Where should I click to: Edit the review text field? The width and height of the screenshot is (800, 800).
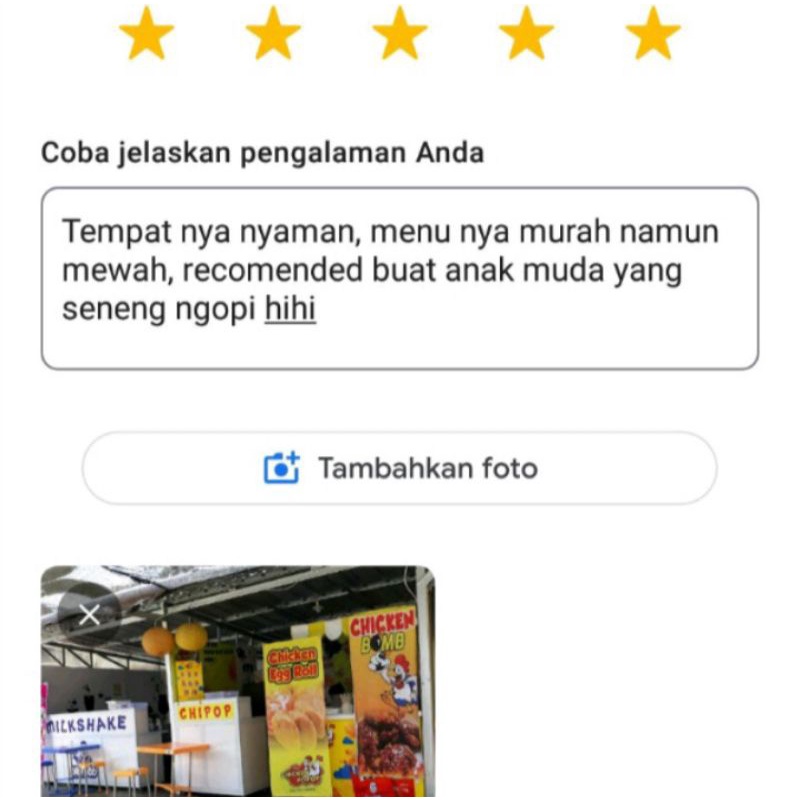[x=399, y=278]
